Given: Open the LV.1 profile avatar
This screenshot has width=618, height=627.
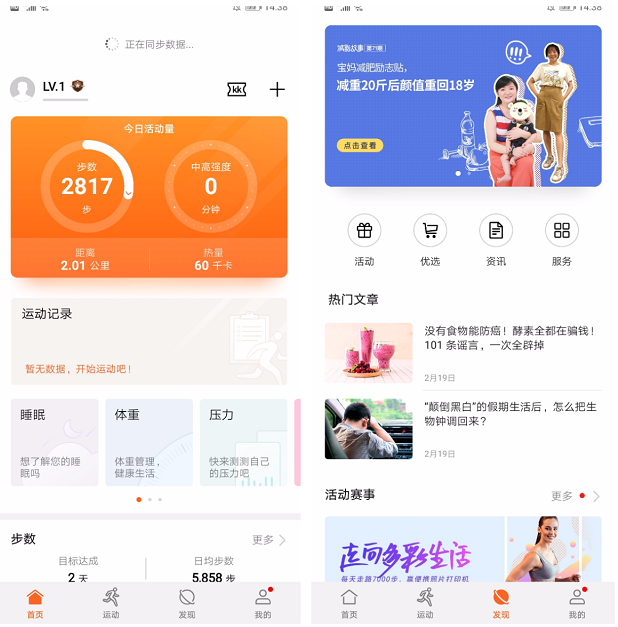Looking at the screenshot, I should coord(22,89).
